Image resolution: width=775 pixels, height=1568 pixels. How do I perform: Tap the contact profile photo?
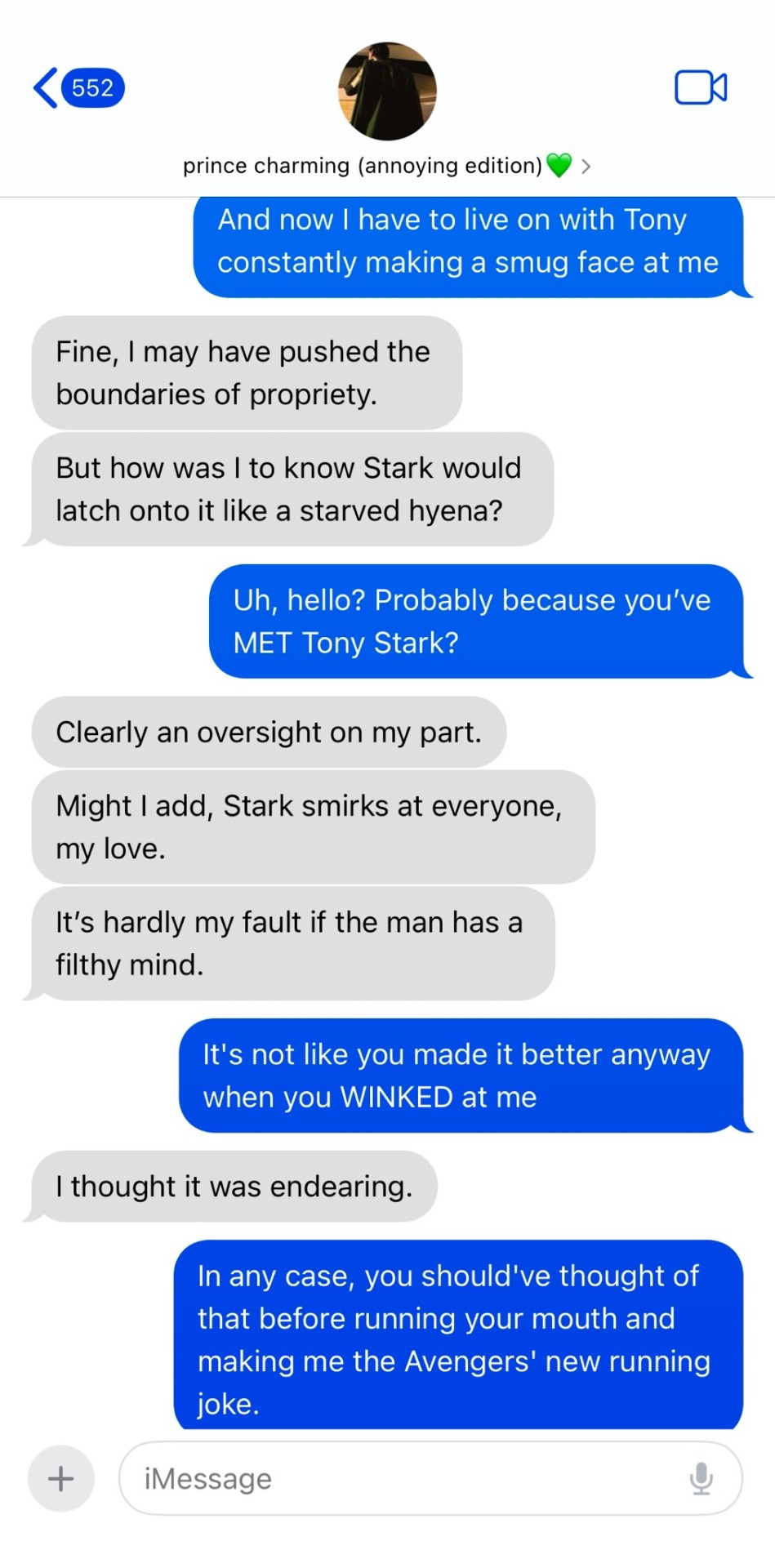pyautogui.click(x=387, y=91)
